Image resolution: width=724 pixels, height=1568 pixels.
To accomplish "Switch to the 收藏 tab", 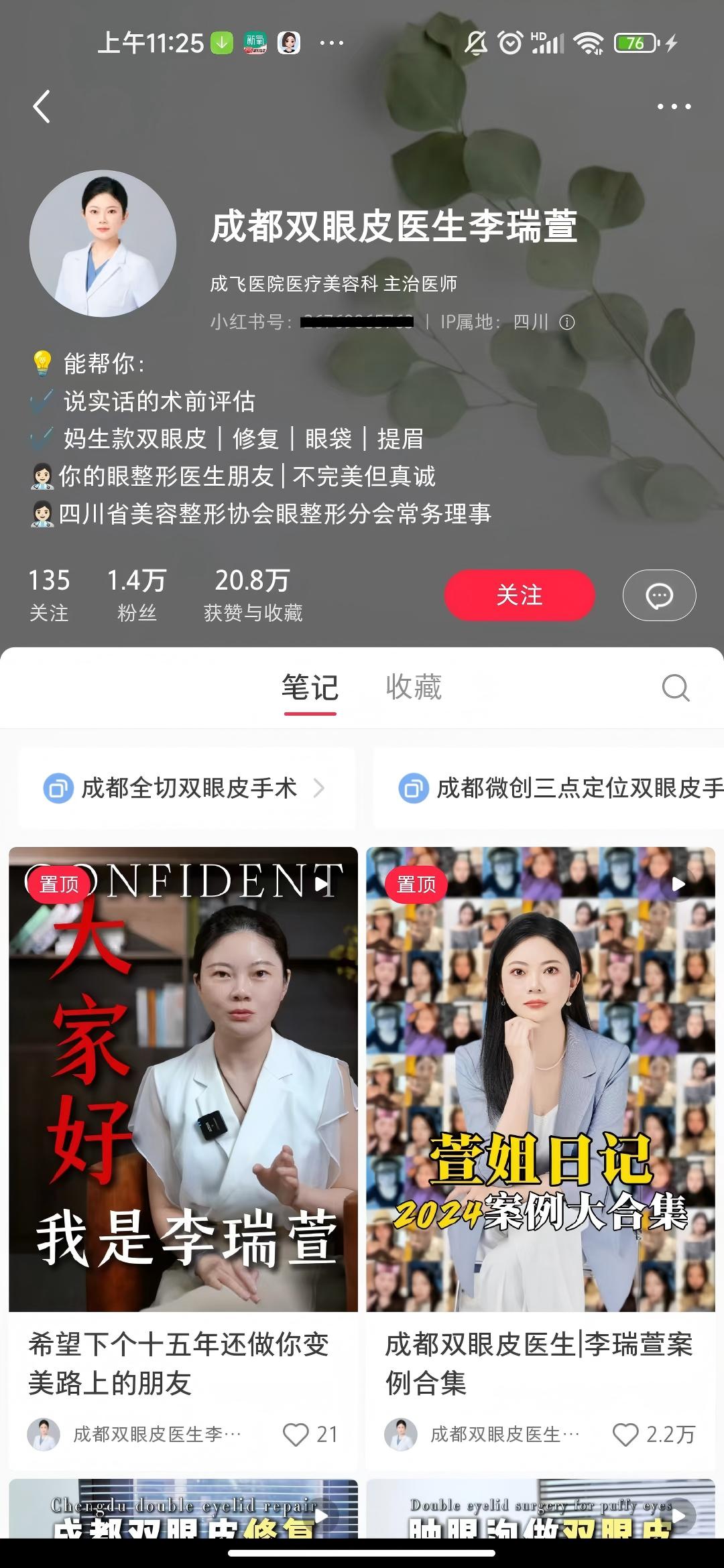I will tap(414, 688).
